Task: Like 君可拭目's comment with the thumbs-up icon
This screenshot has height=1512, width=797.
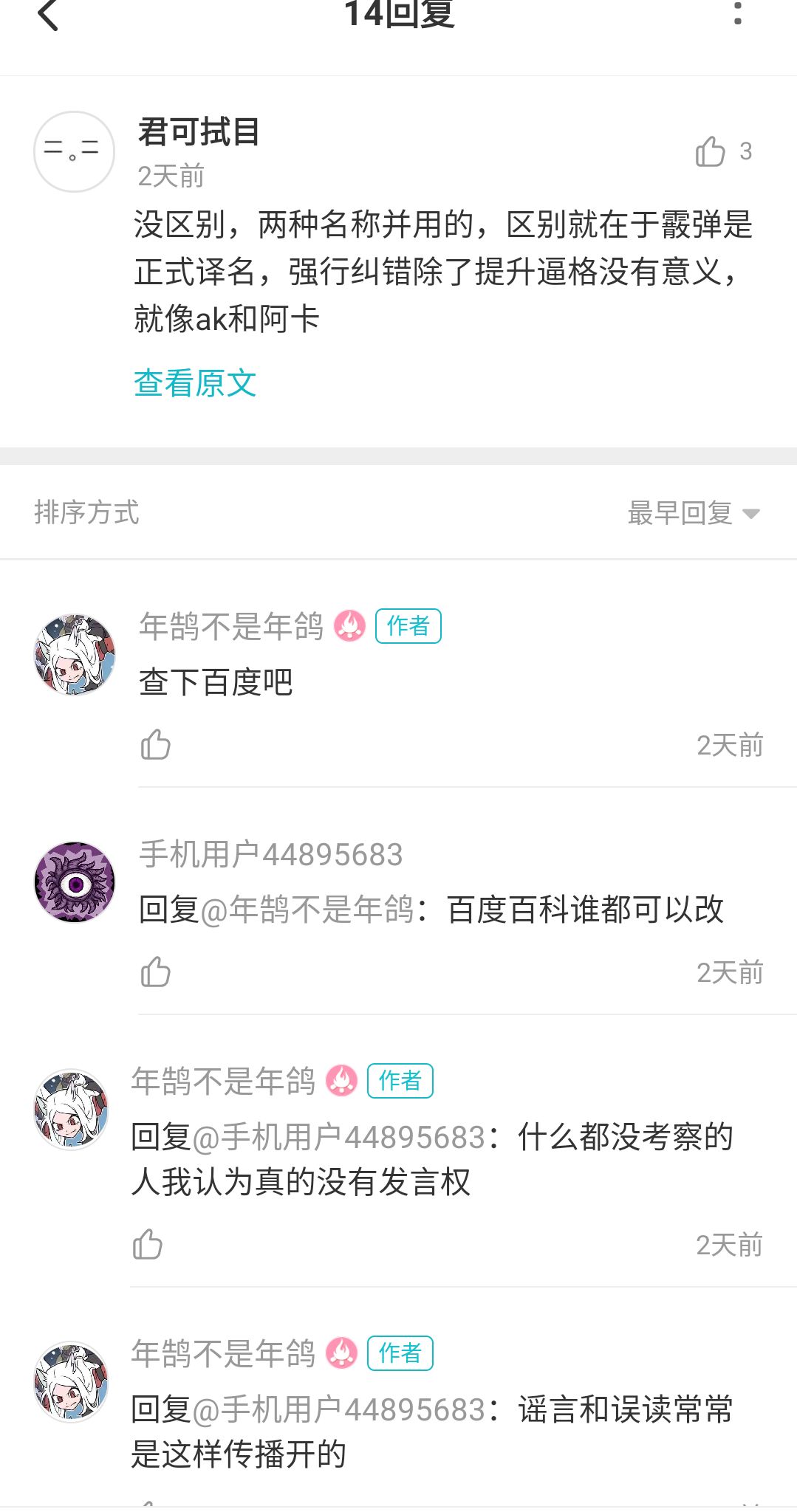Action: pos(711,151)
